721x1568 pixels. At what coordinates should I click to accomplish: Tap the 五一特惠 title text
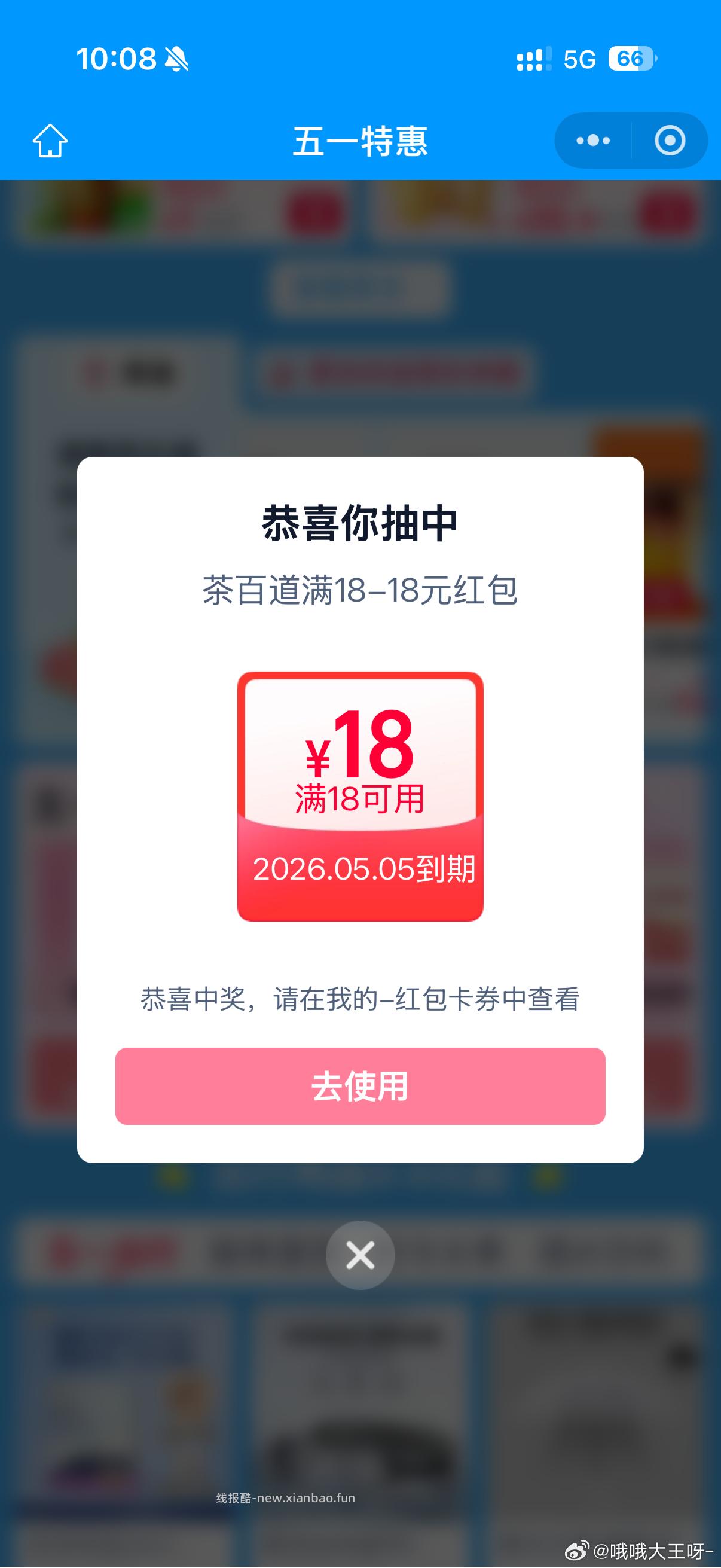pos(360,139)
